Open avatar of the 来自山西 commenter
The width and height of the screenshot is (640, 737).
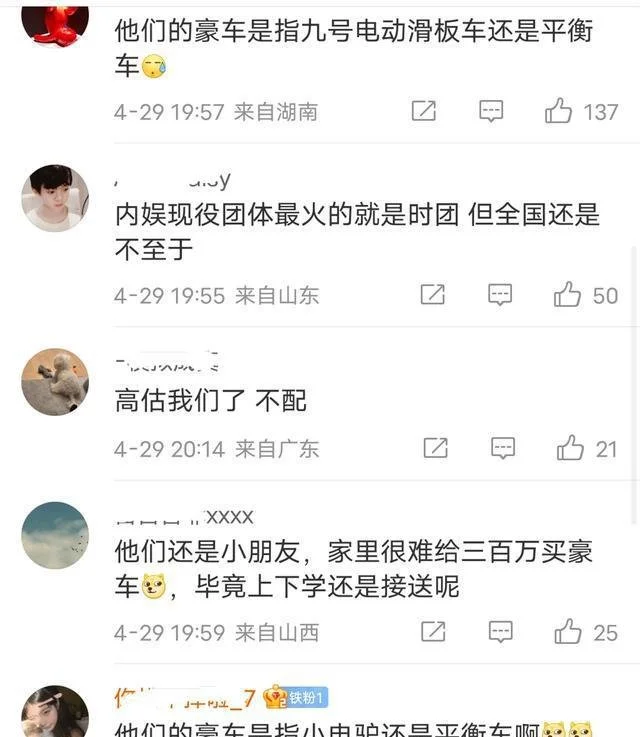pyautogui.click(x=55, y=535)
